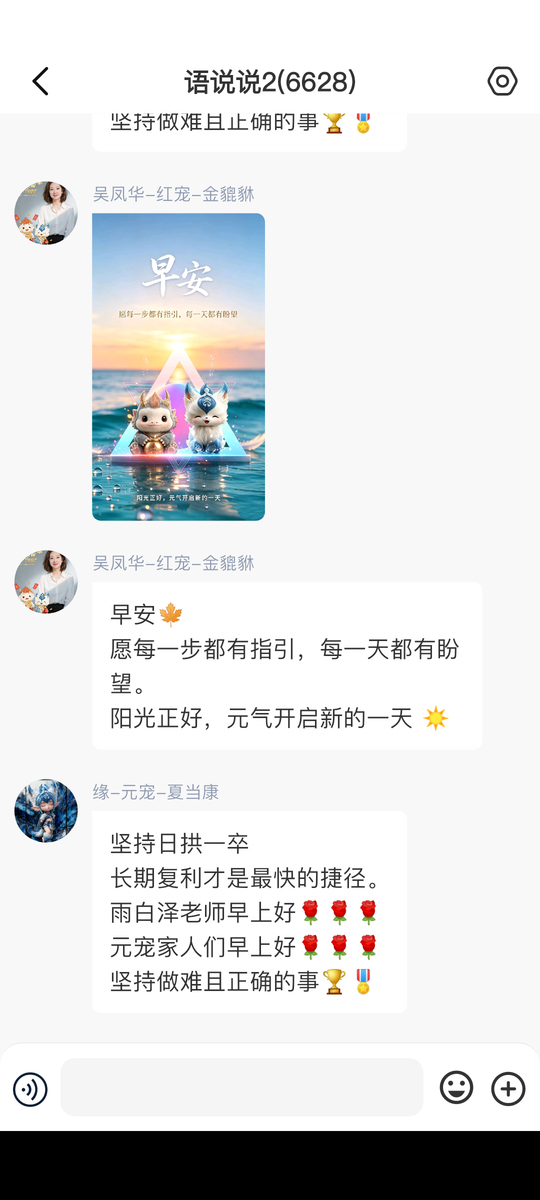Tap the message input field

[242, 1087]
